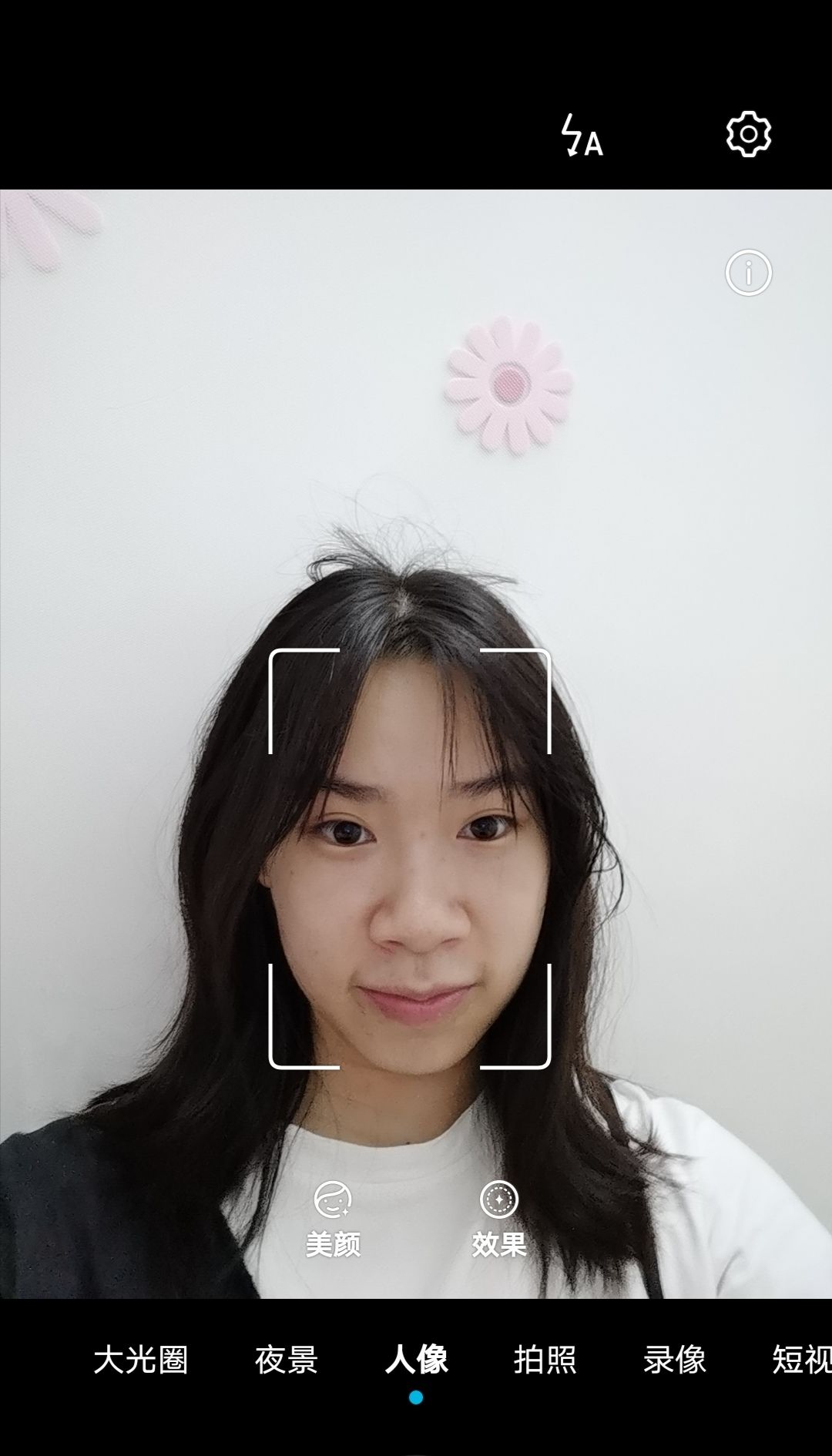Toggle the auto flash icon

tap(580, 136)
